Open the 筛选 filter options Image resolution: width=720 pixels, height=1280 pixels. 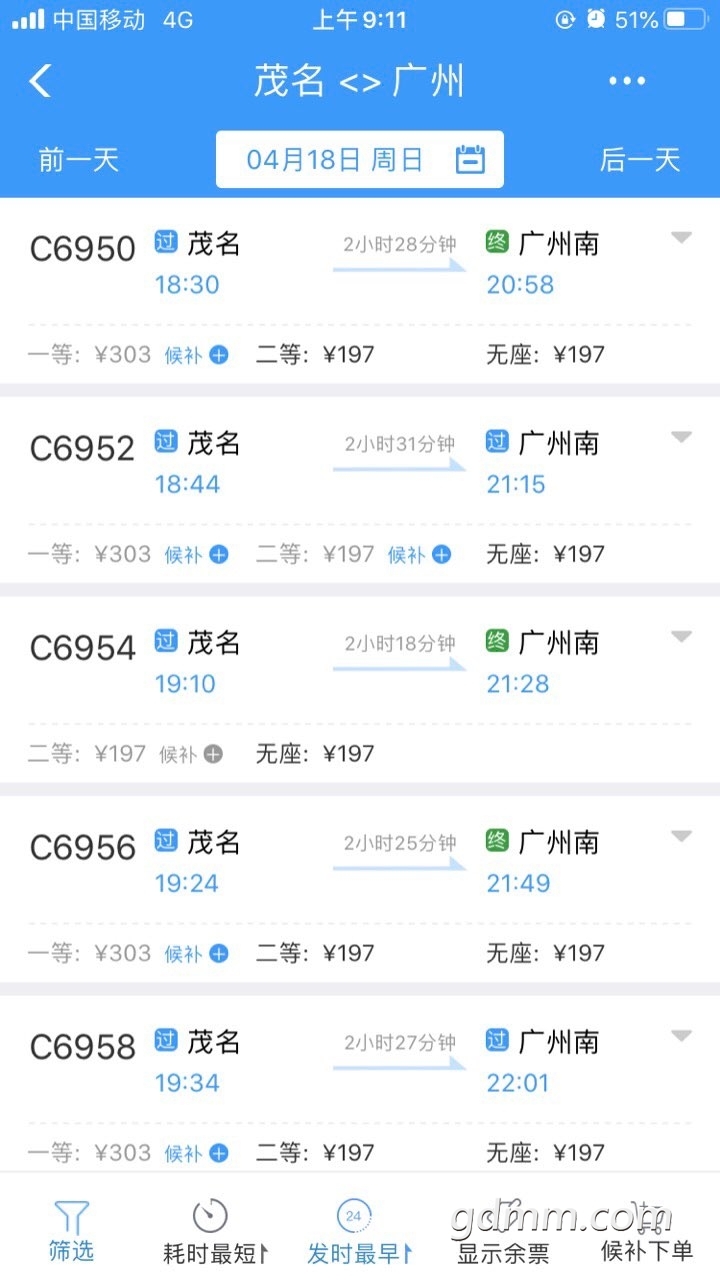[72, 1232]
